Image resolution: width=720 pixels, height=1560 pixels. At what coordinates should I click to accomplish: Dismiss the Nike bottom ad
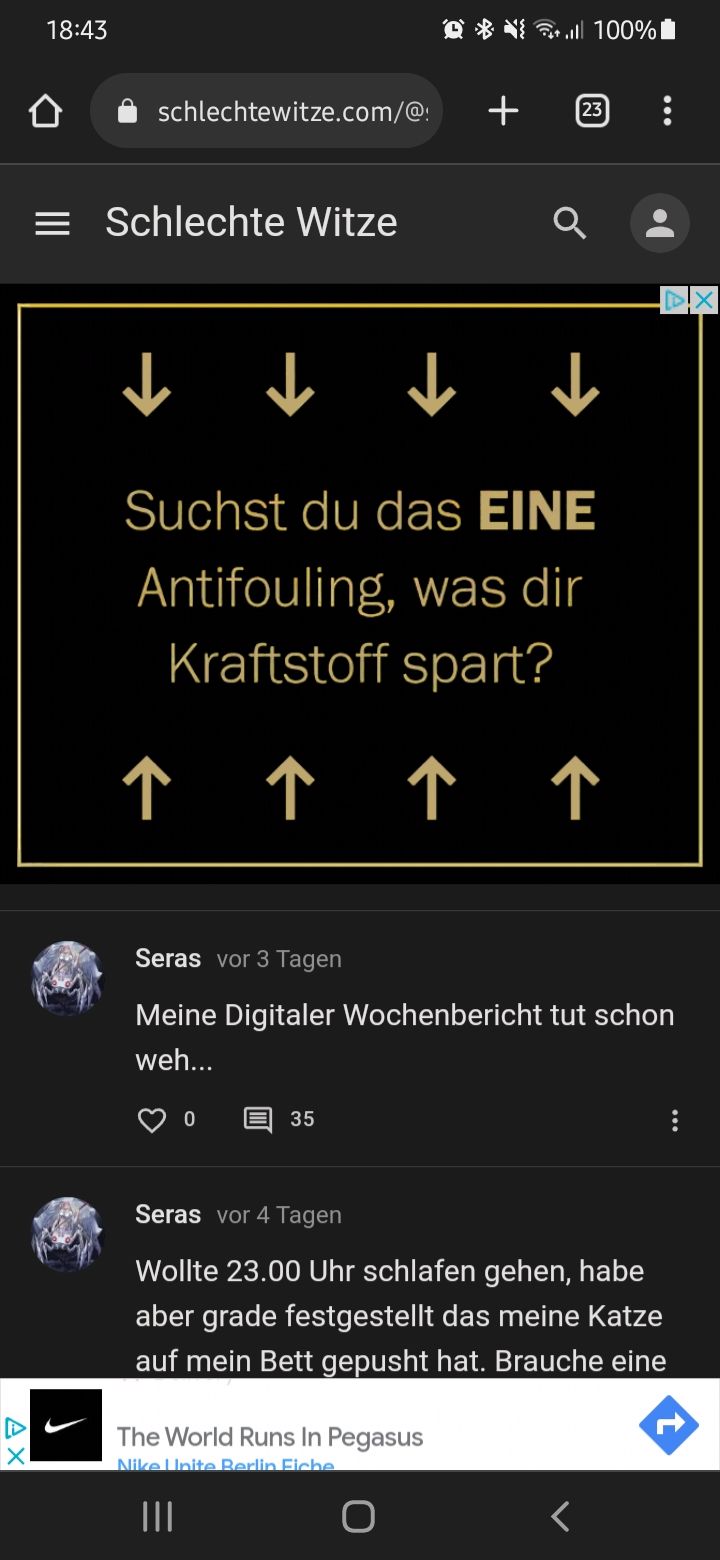coord(15,1456)
